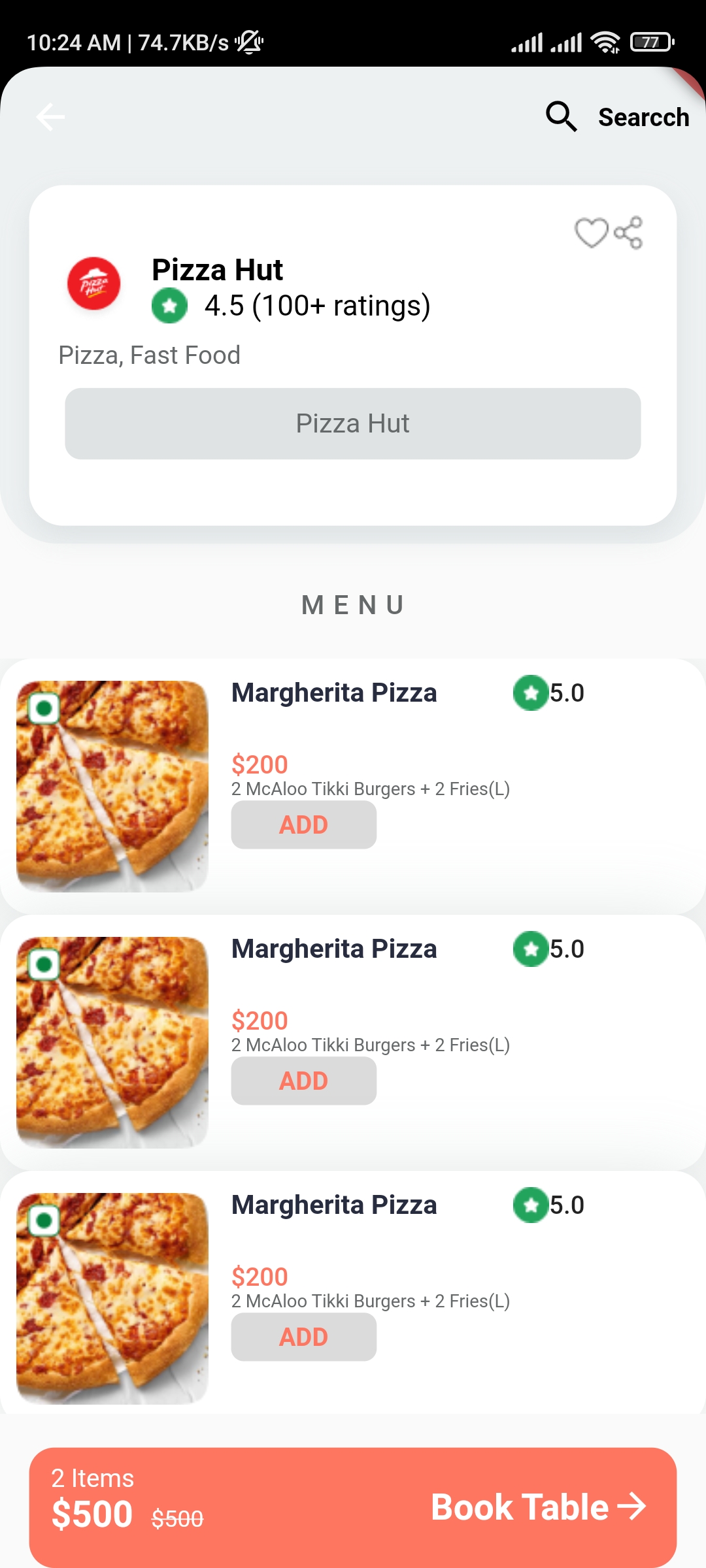Proceed with Book Table
Viewport: 706px width, 1568px height.
click(537, 1507)
